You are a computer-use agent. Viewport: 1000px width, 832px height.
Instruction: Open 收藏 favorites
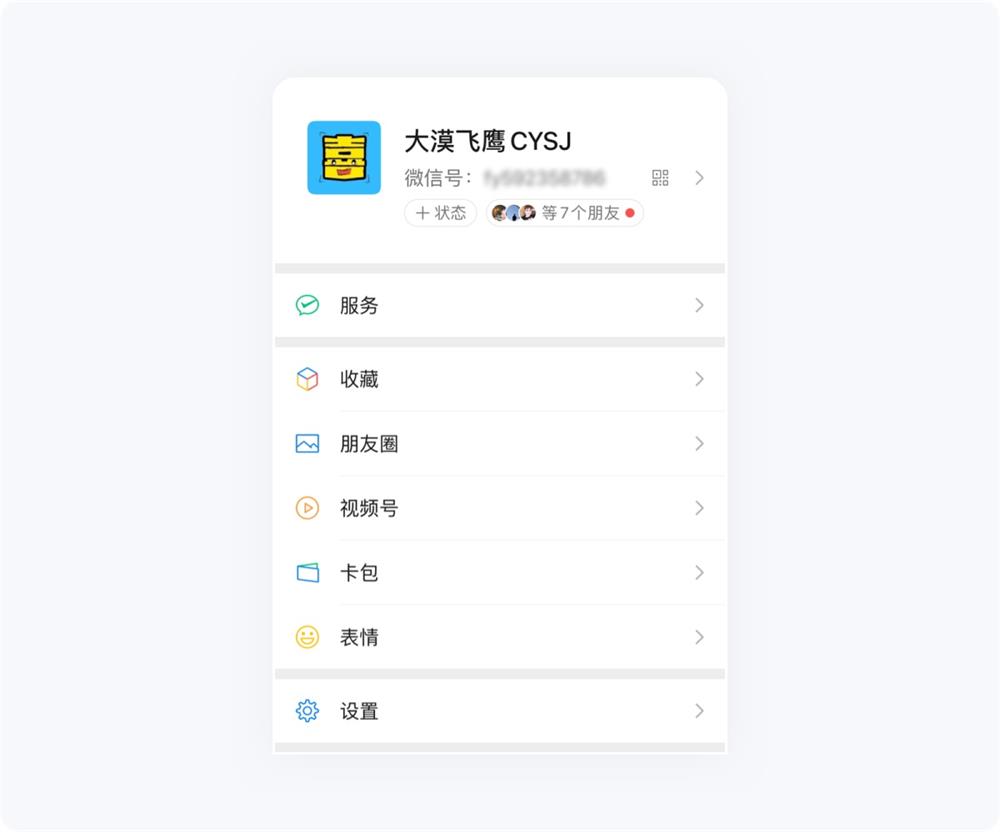(x=499, y=380)
